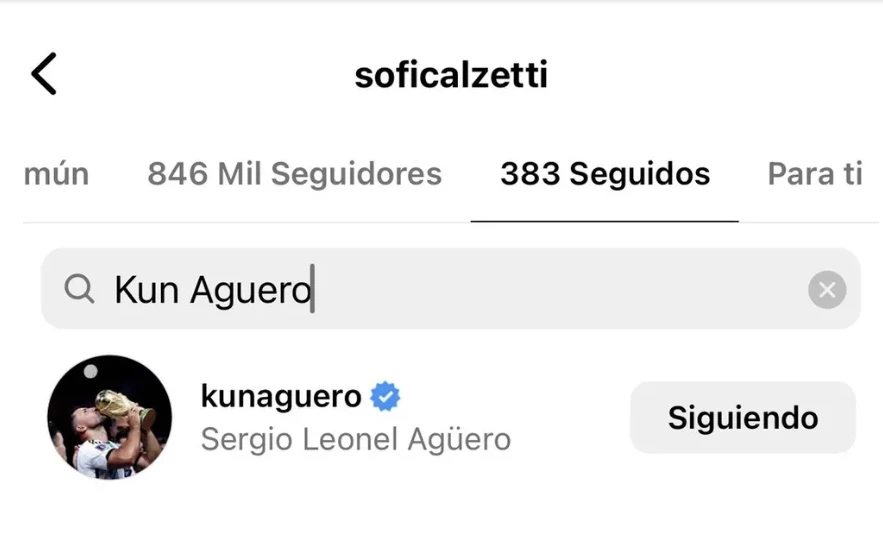Go back from the soficalzetti list
Screen dimensions: 883x544
coord(44,75)
